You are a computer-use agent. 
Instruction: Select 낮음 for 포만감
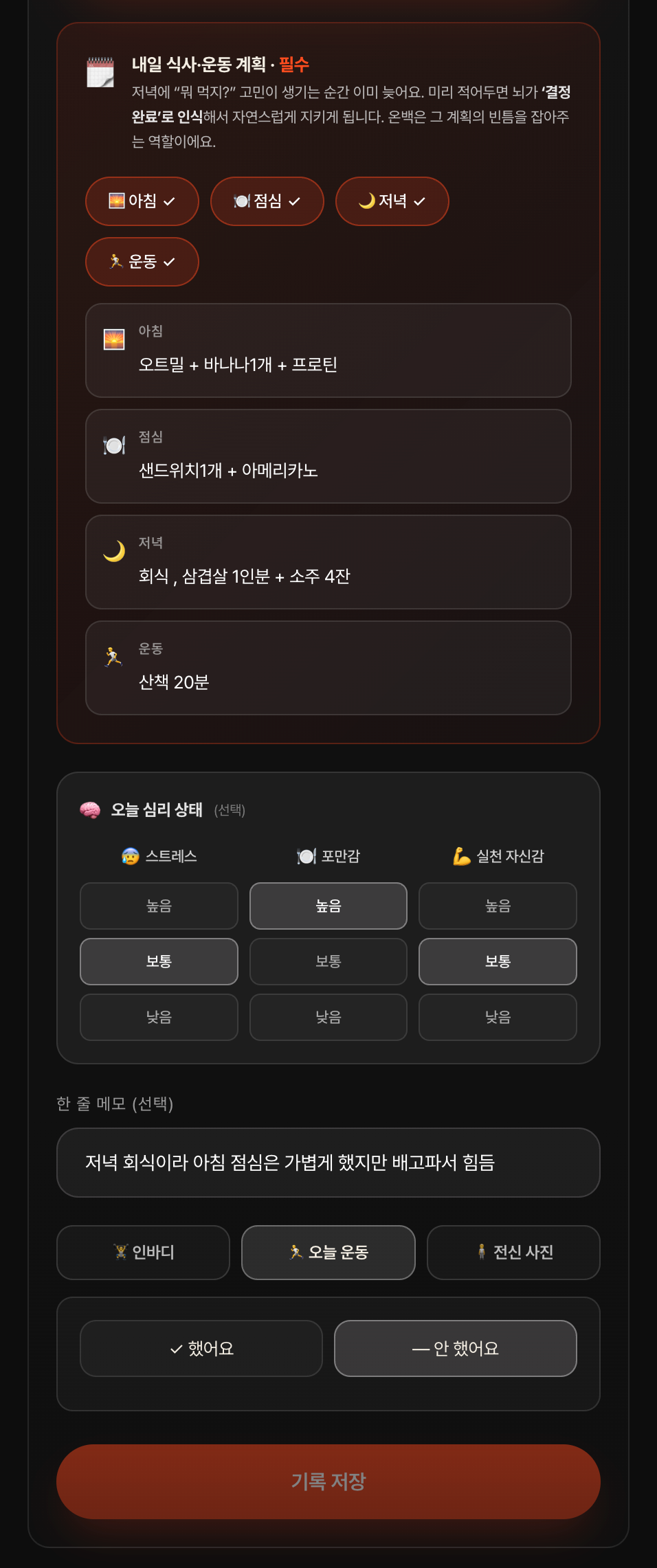[x=328, y=1017]
